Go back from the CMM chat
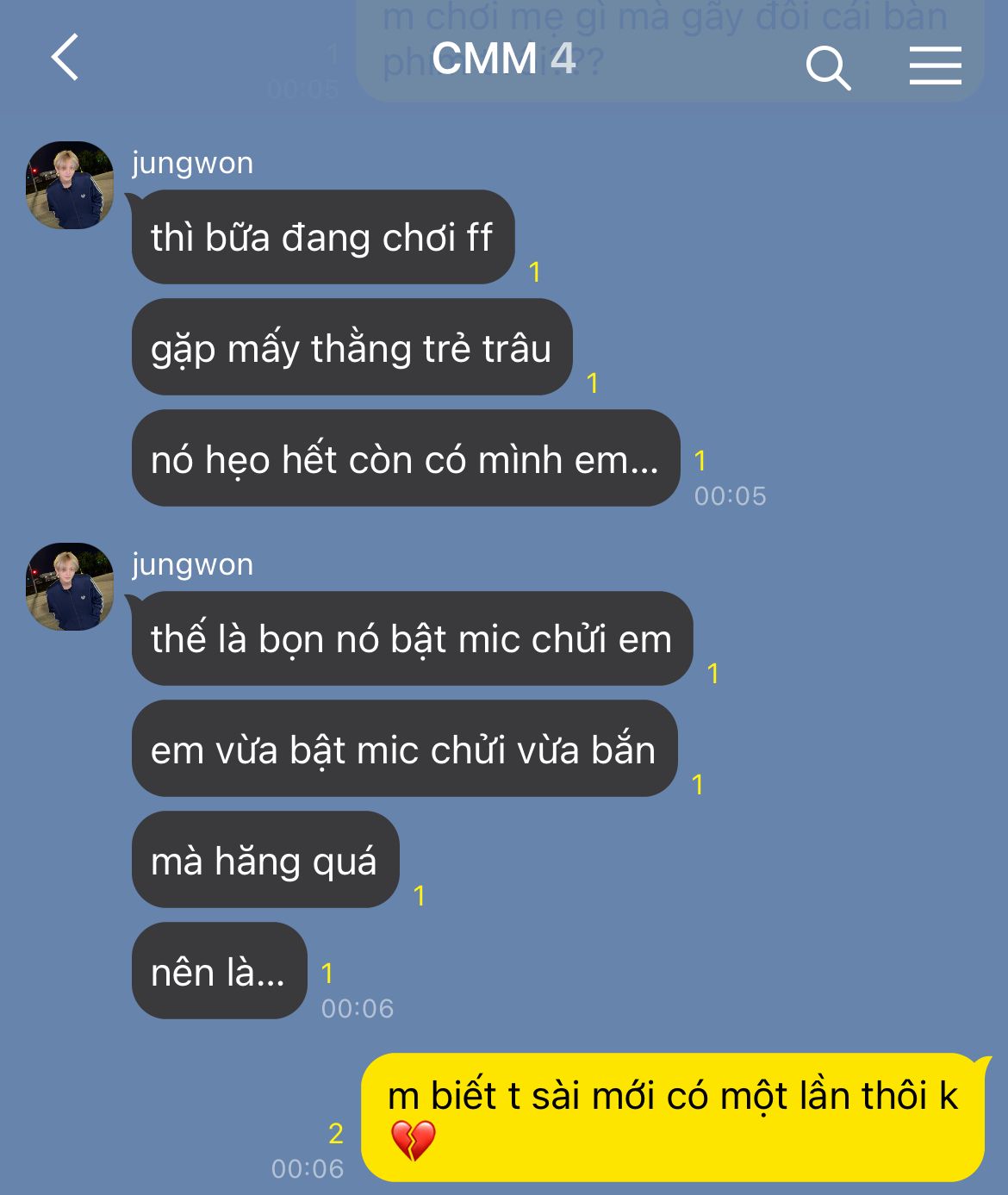Screen dimensions: 1008x1195 click(x=65, y=58)
